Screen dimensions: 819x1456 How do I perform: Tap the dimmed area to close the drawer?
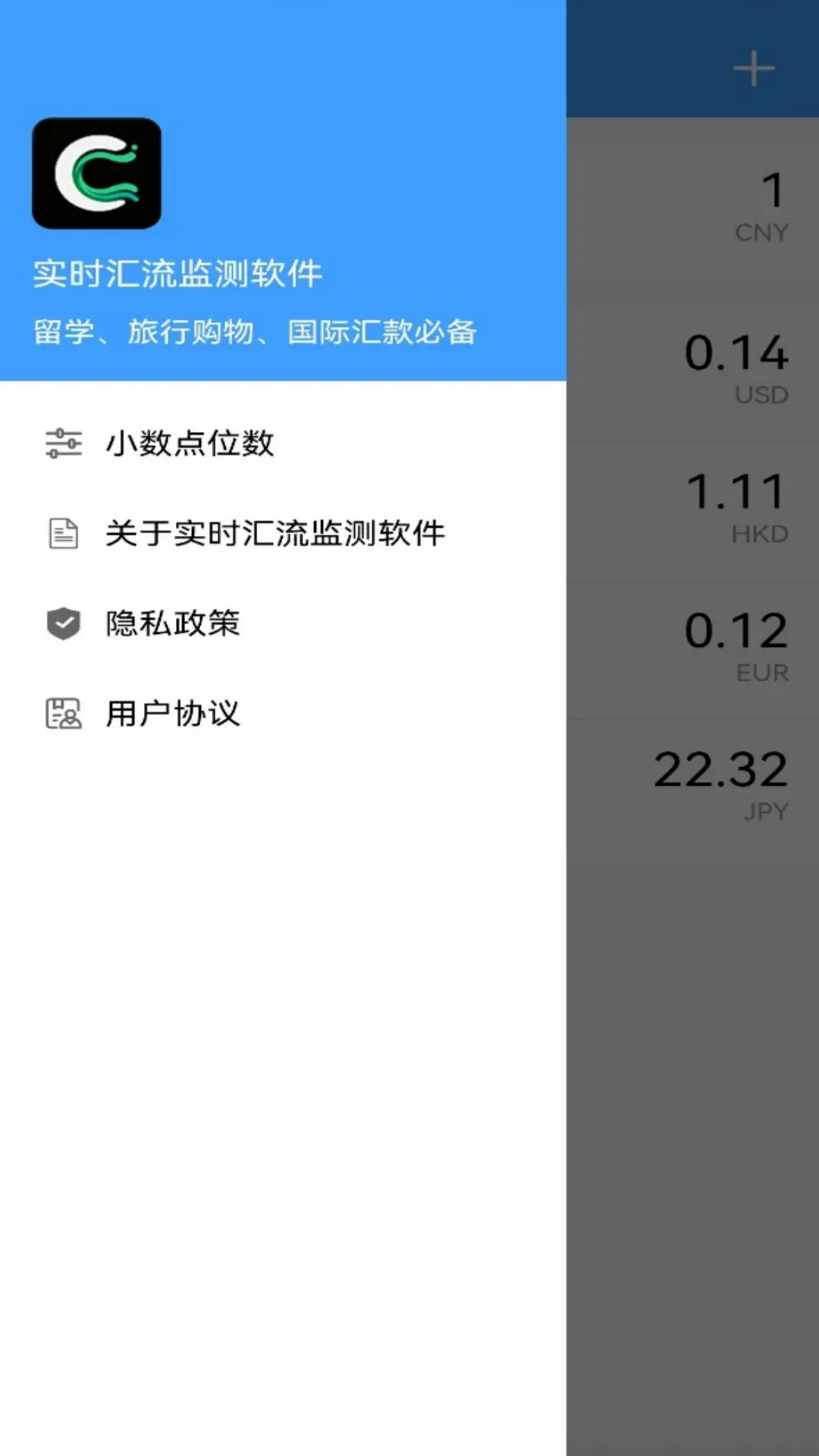tap(690, 1137)
